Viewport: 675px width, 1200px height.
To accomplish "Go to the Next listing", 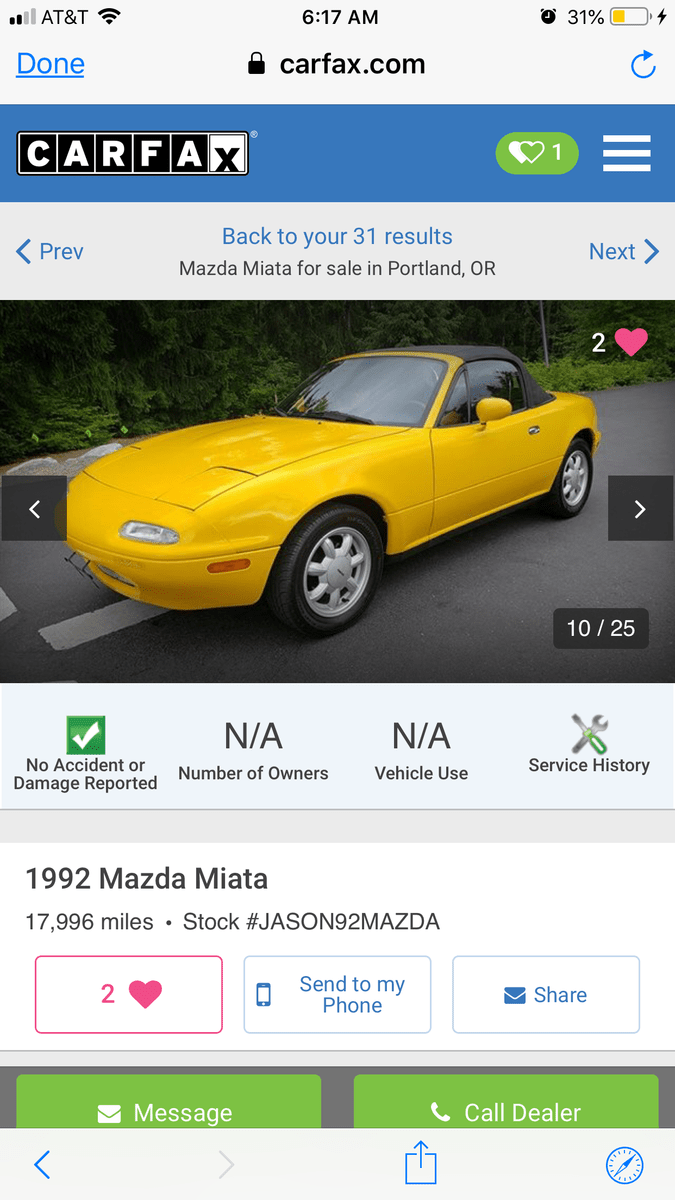I will [x=624, y=251].
